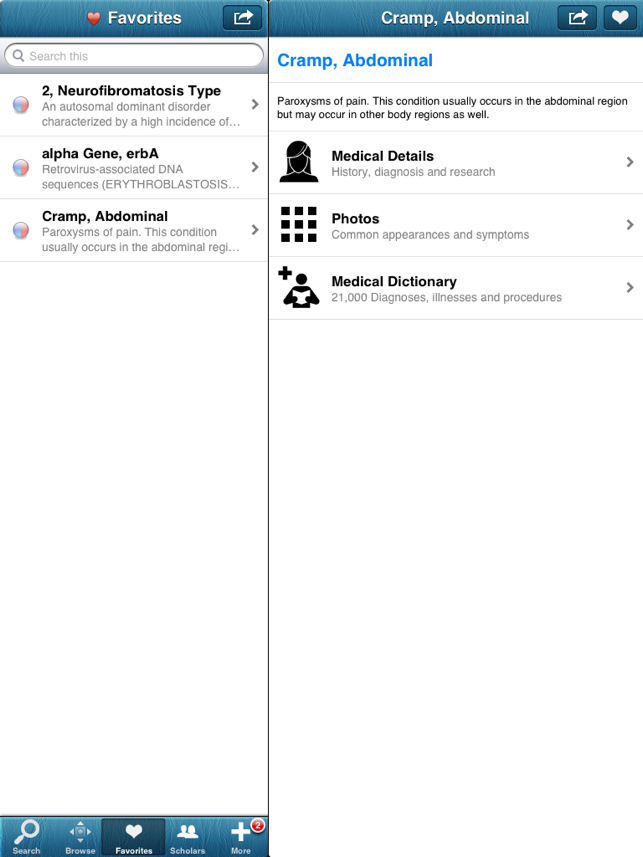
Task: View Photos of common appearances
Action: tap(455, 226)
